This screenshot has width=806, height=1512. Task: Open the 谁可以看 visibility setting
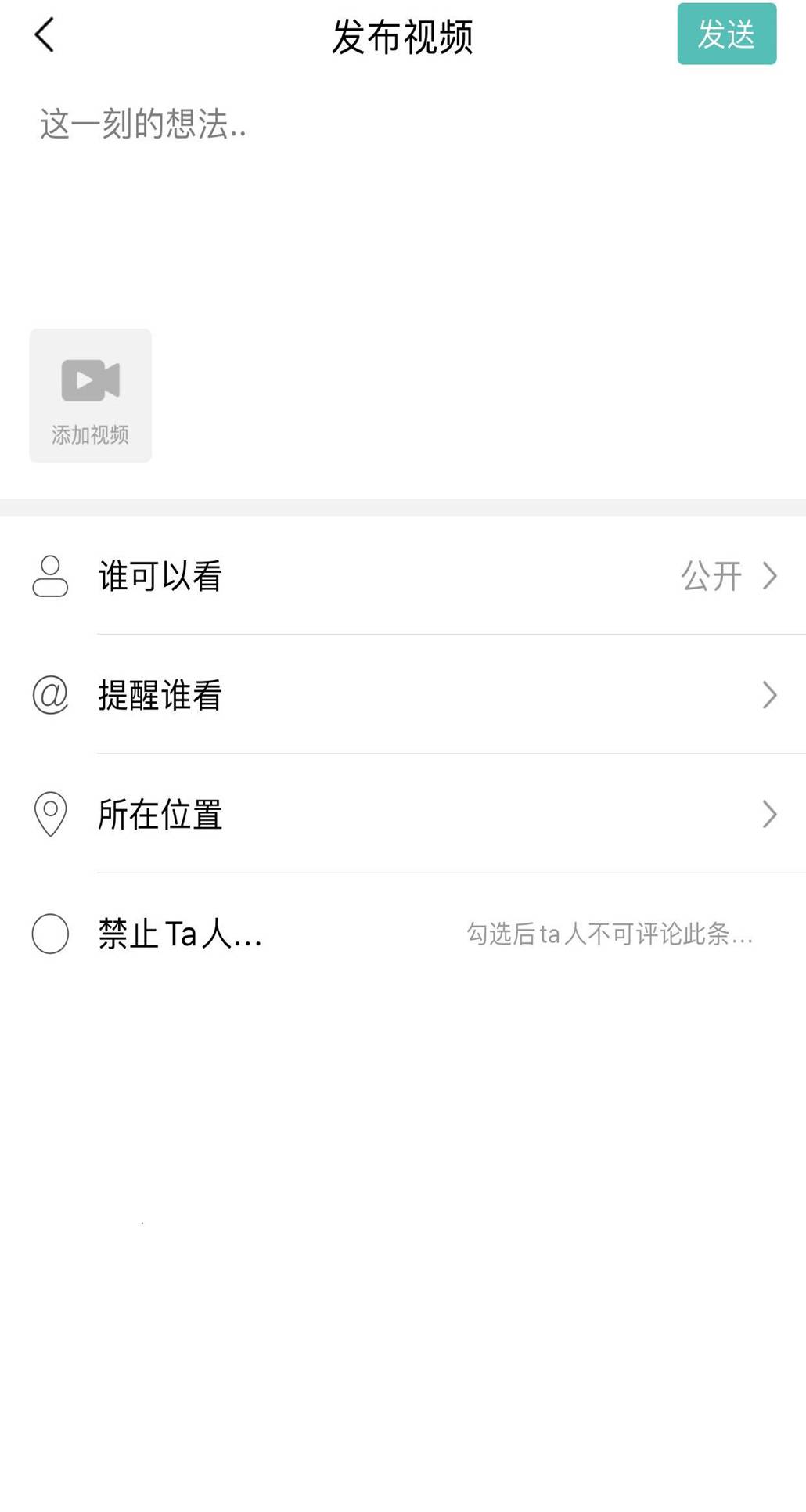pos(403,576)
